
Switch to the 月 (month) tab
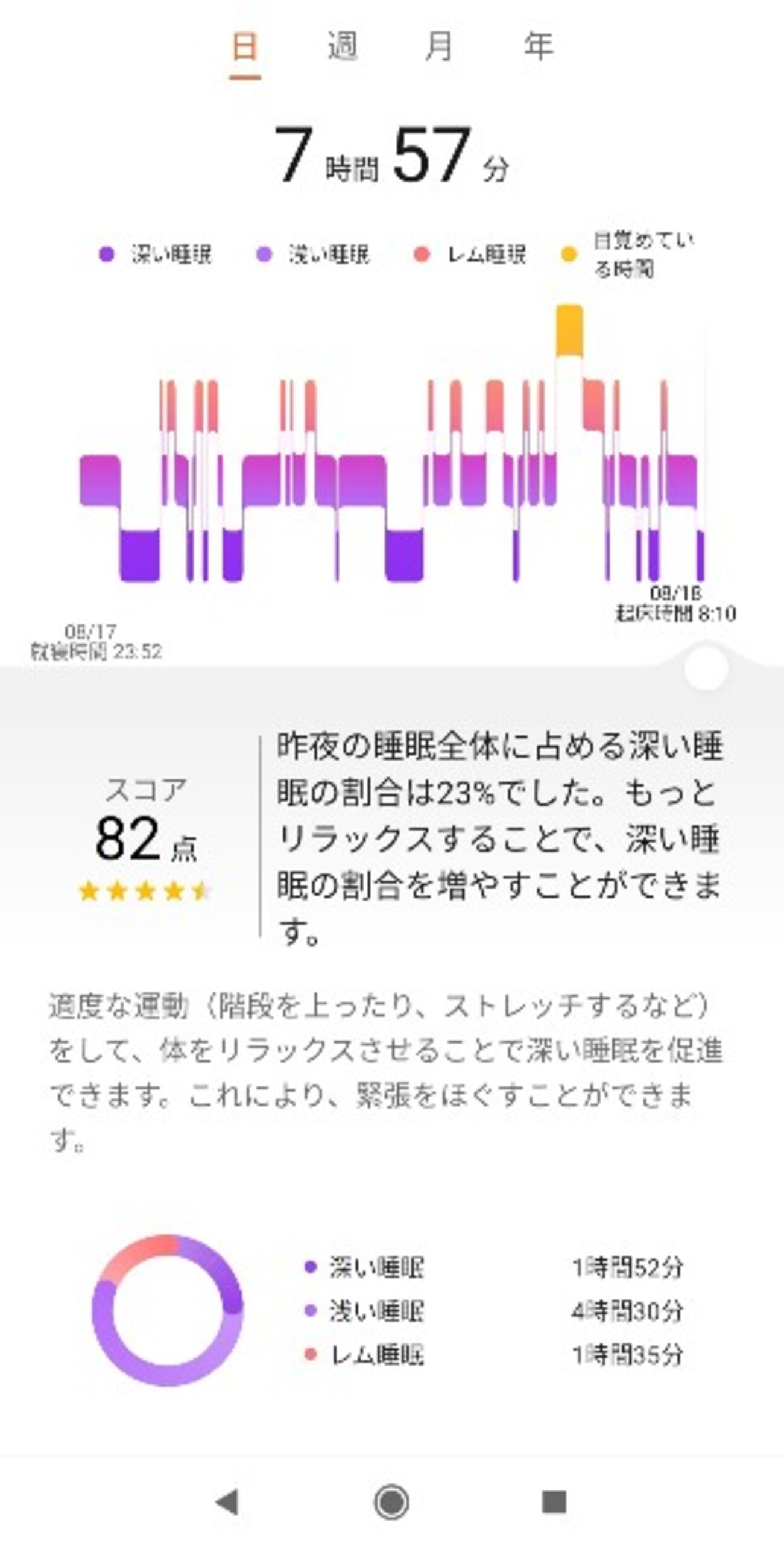(x=439, y=46)
